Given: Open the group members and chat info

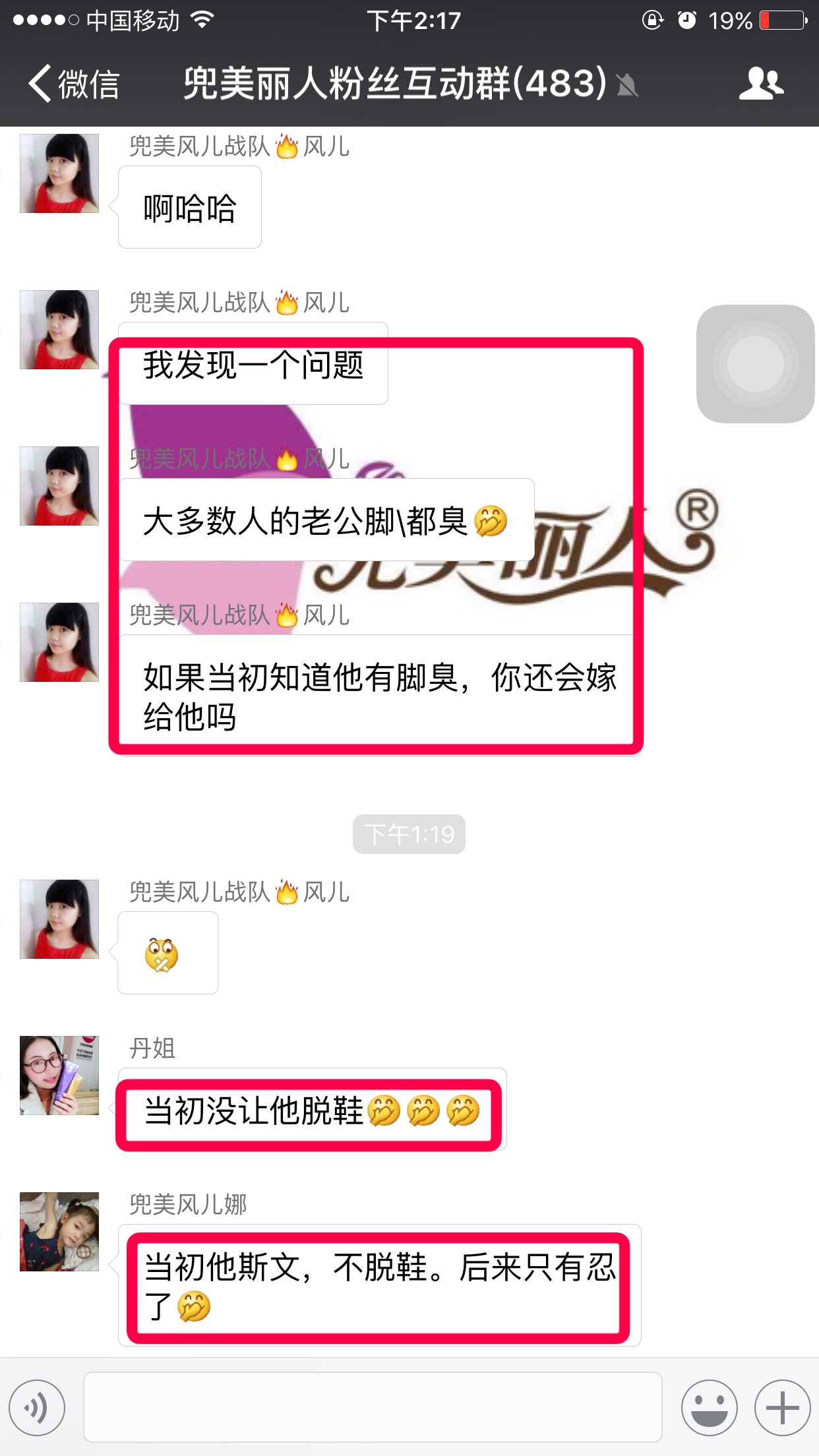Looking at the screenshot, I should click(x=761, y=84).
